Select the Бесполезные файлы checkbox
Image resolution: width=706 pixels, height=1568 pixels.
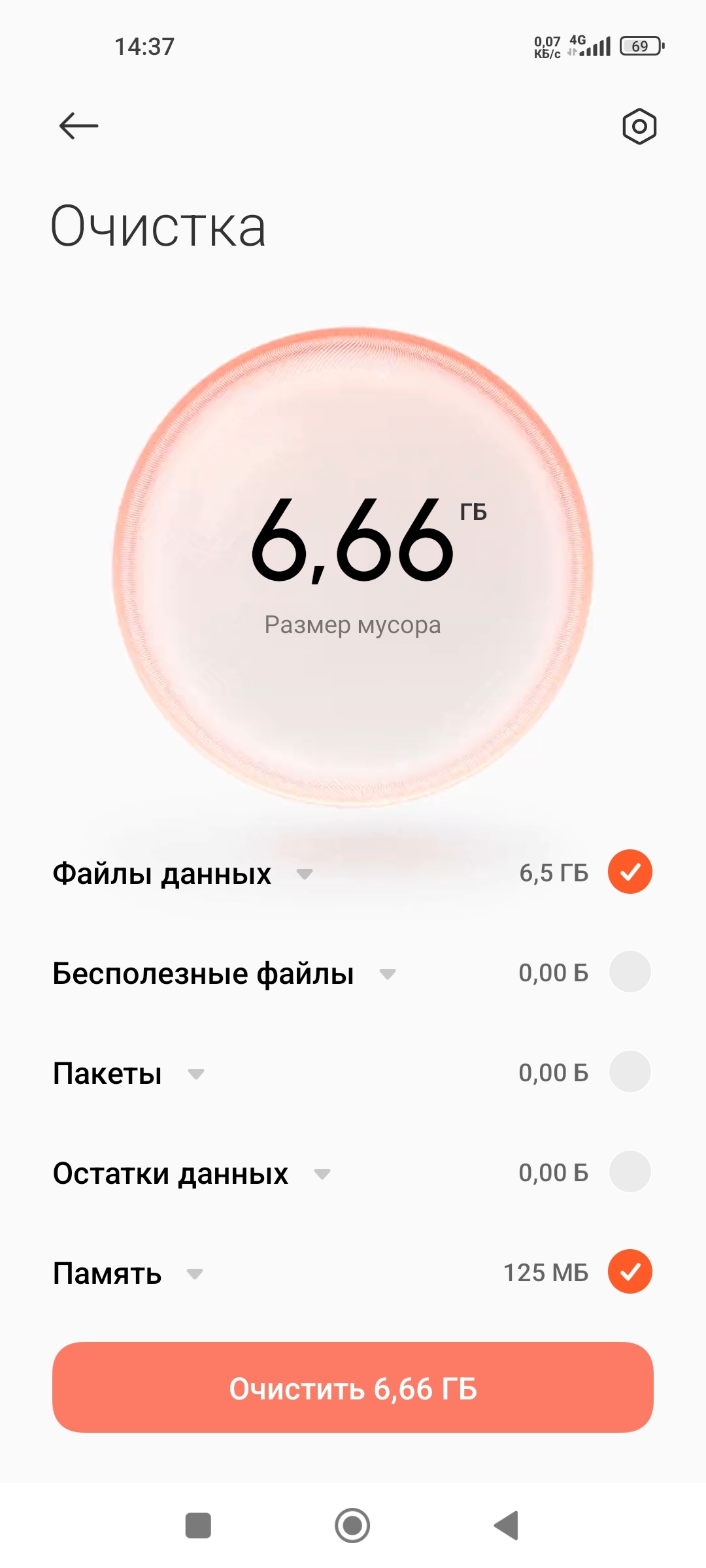(x=630, y=972)
